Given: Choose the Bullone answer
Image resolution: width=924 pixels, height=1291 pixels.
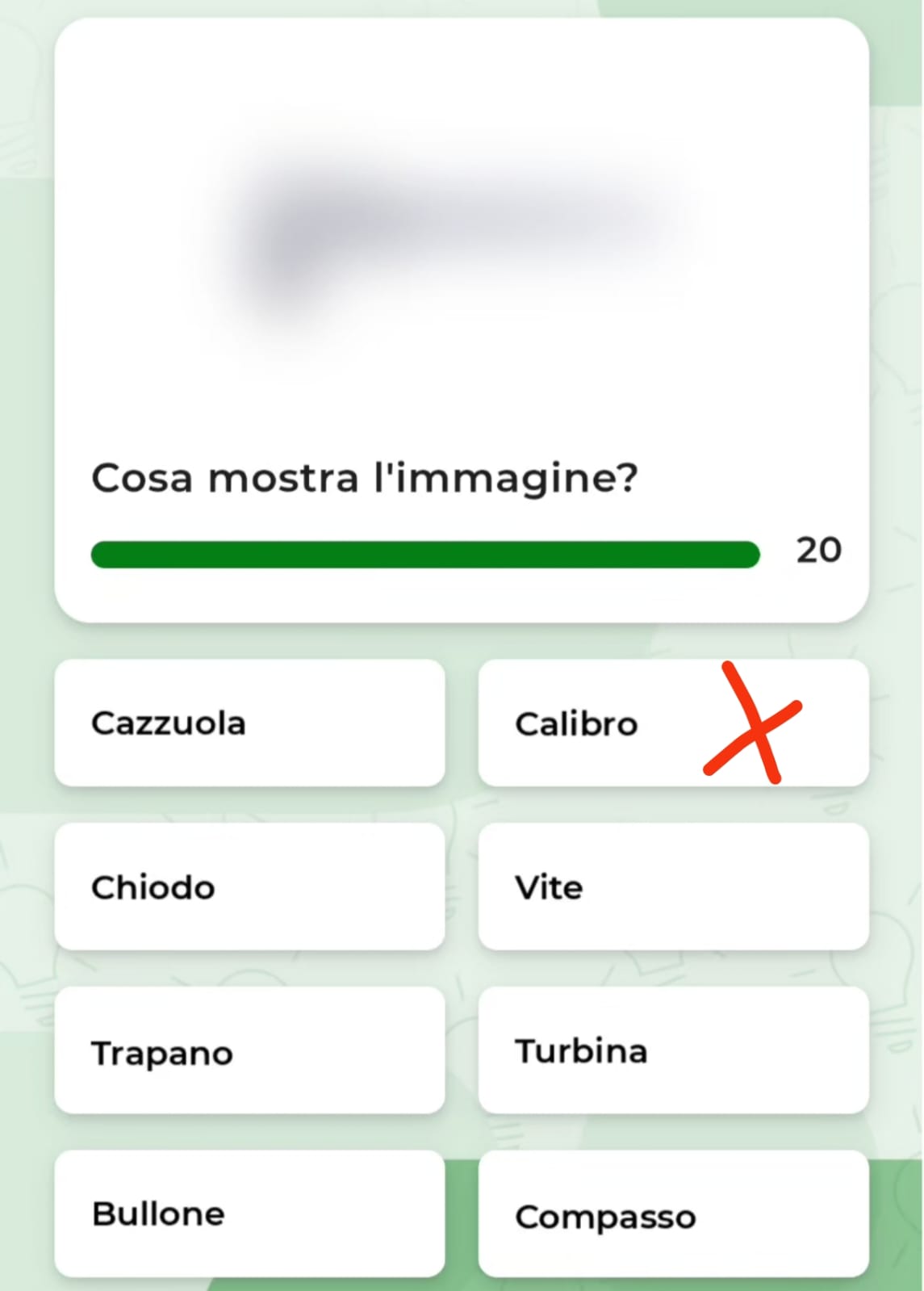Looking at the screenshot, I should pos(249,1213).
